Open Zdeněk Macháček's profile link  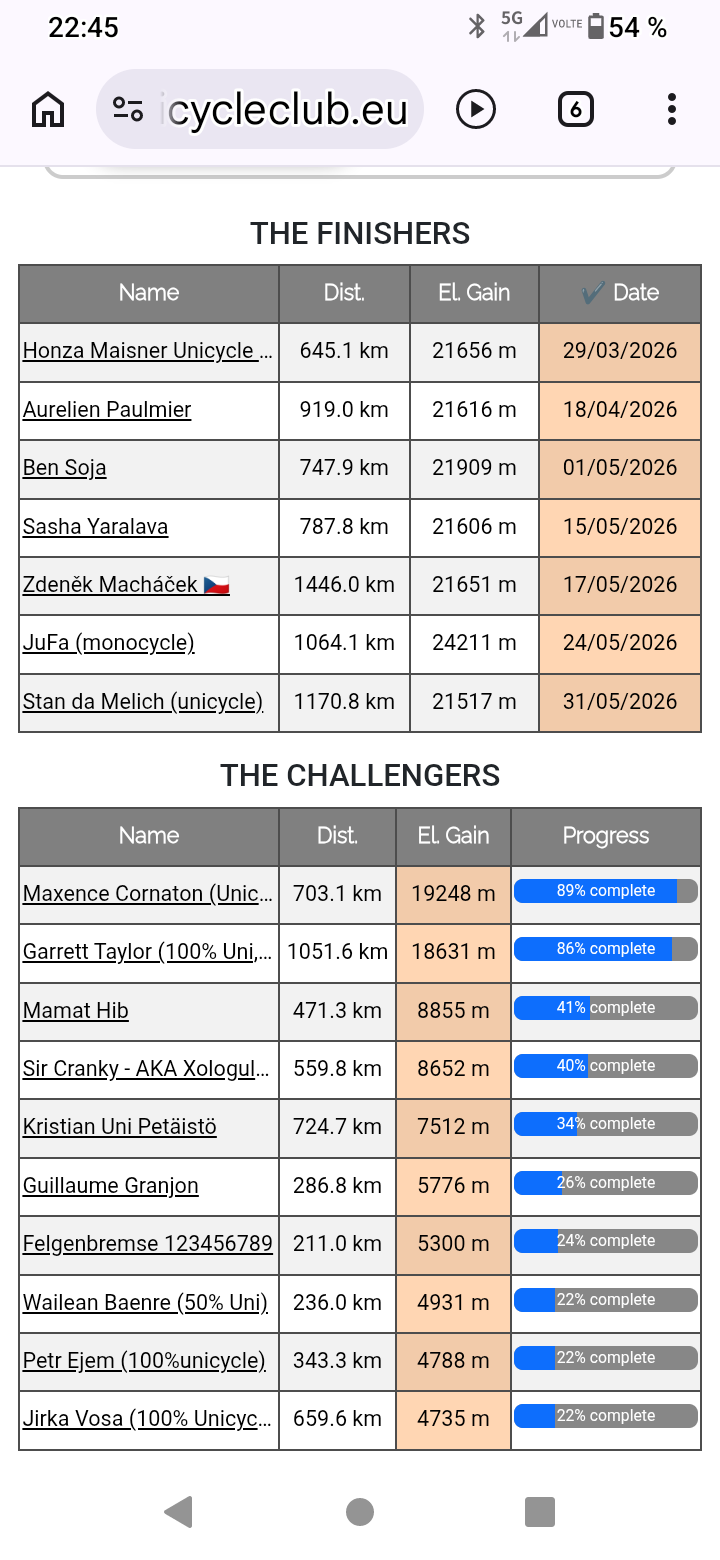[x=126, y=584]
